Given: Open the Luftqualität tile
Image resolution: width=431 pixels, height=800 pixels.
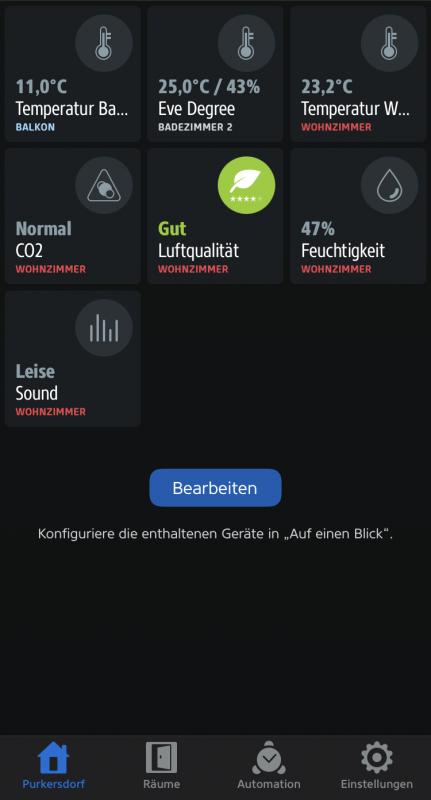Looking at the screenshot, I should 215,216.
